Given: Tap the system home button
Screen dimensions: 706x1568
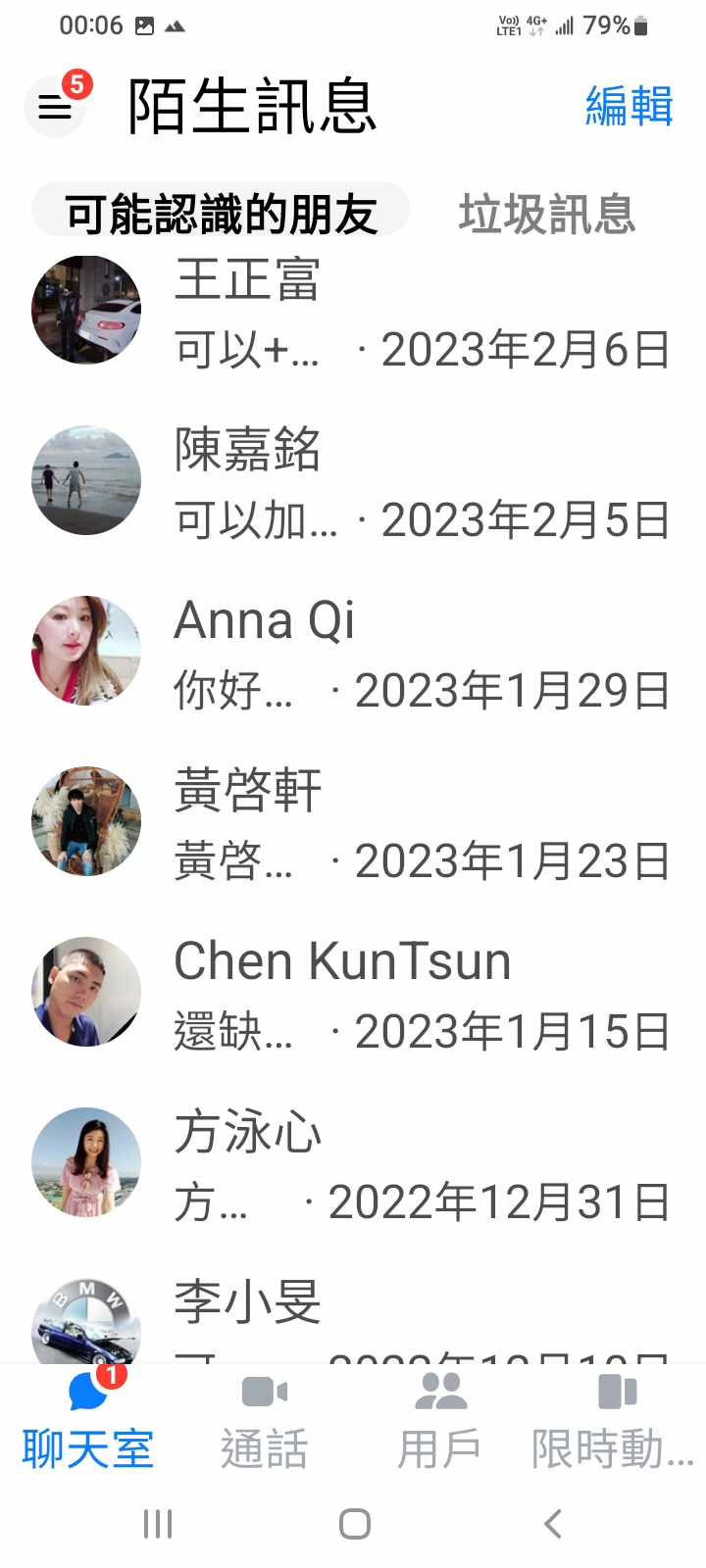Looking at the screenshot, I should click(354, 1524).
